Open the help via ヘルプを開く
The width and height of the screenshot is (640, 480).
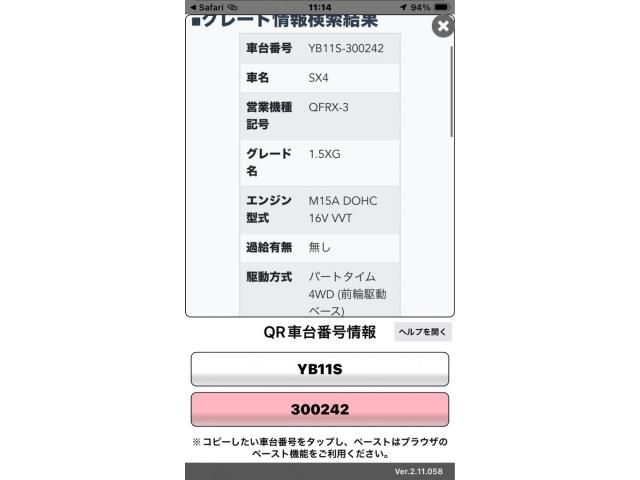point(424,333)
